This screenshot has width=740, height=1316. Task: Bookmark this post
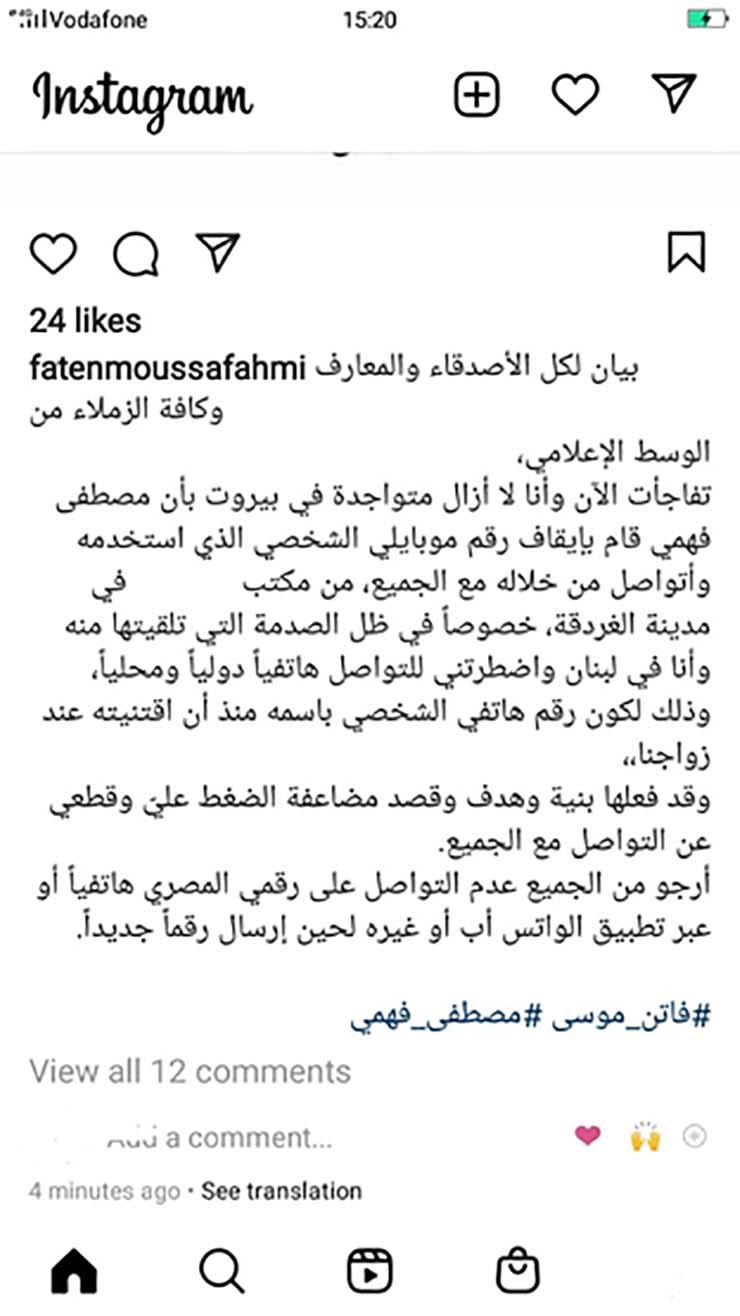686,253
